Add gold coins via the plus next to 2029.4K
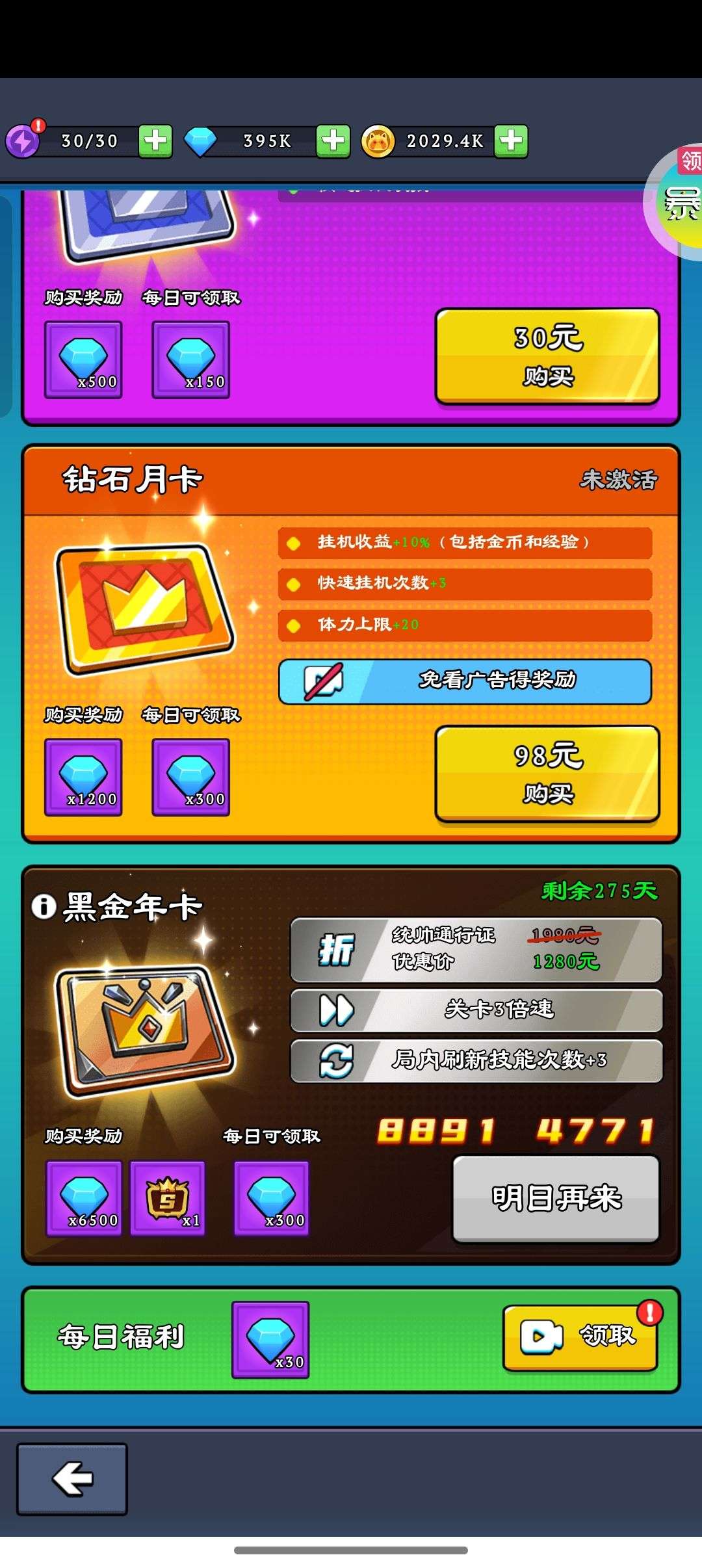The image size is (702, 1568). 511,140
